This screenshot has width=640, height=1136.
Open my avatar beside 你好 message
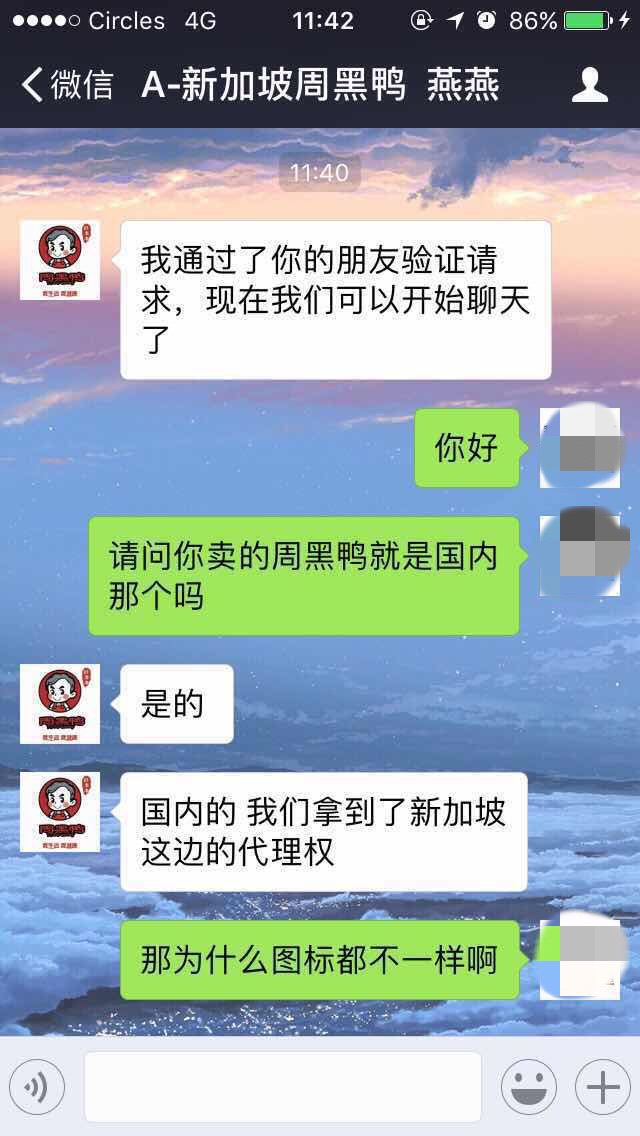[580, 447]
